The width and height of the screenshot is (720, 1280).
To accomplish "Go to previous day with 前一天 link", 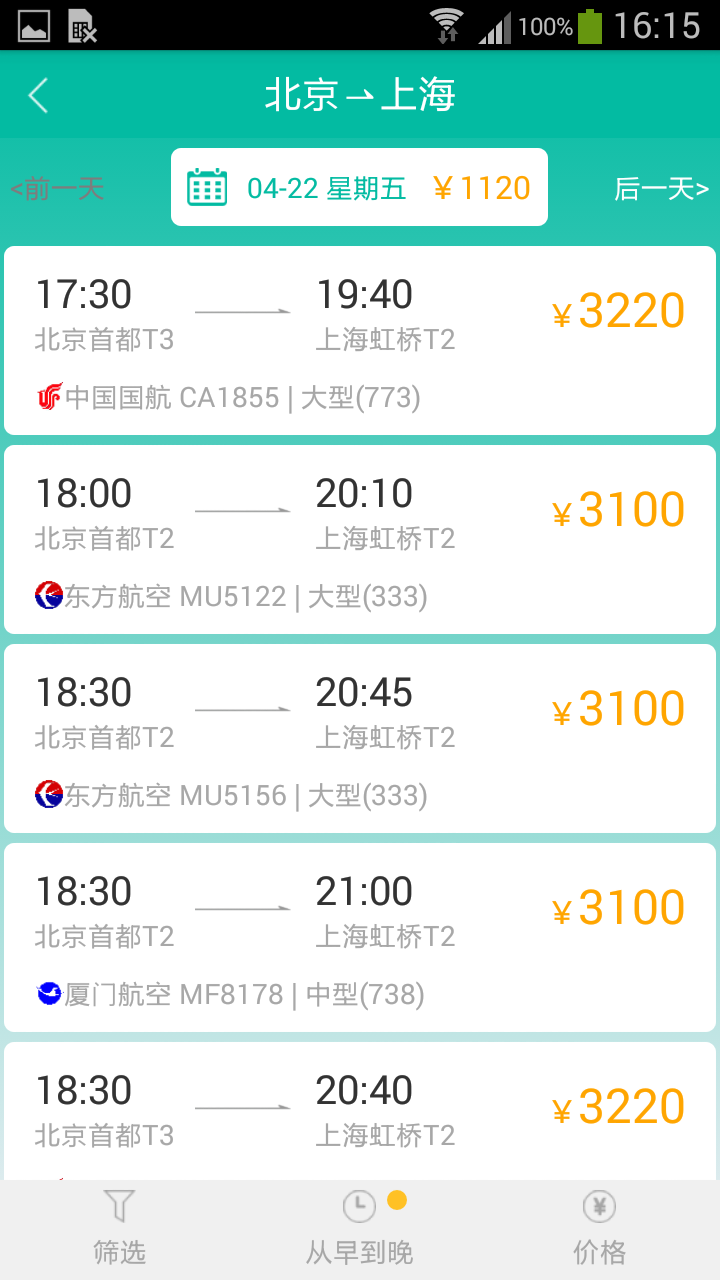I will [x=57, y=186].
